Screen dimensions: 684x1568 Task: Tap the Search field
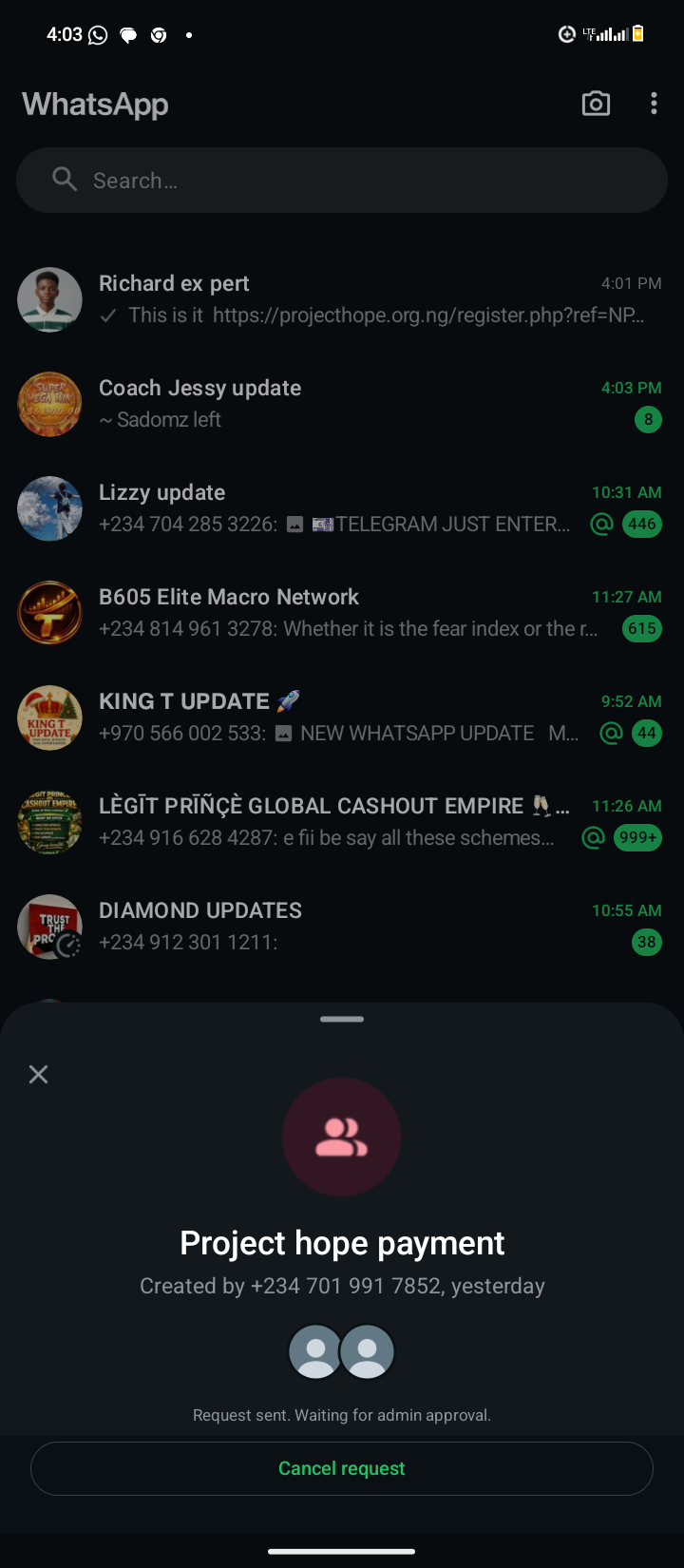pyautogui.click(x=342, y=180)
